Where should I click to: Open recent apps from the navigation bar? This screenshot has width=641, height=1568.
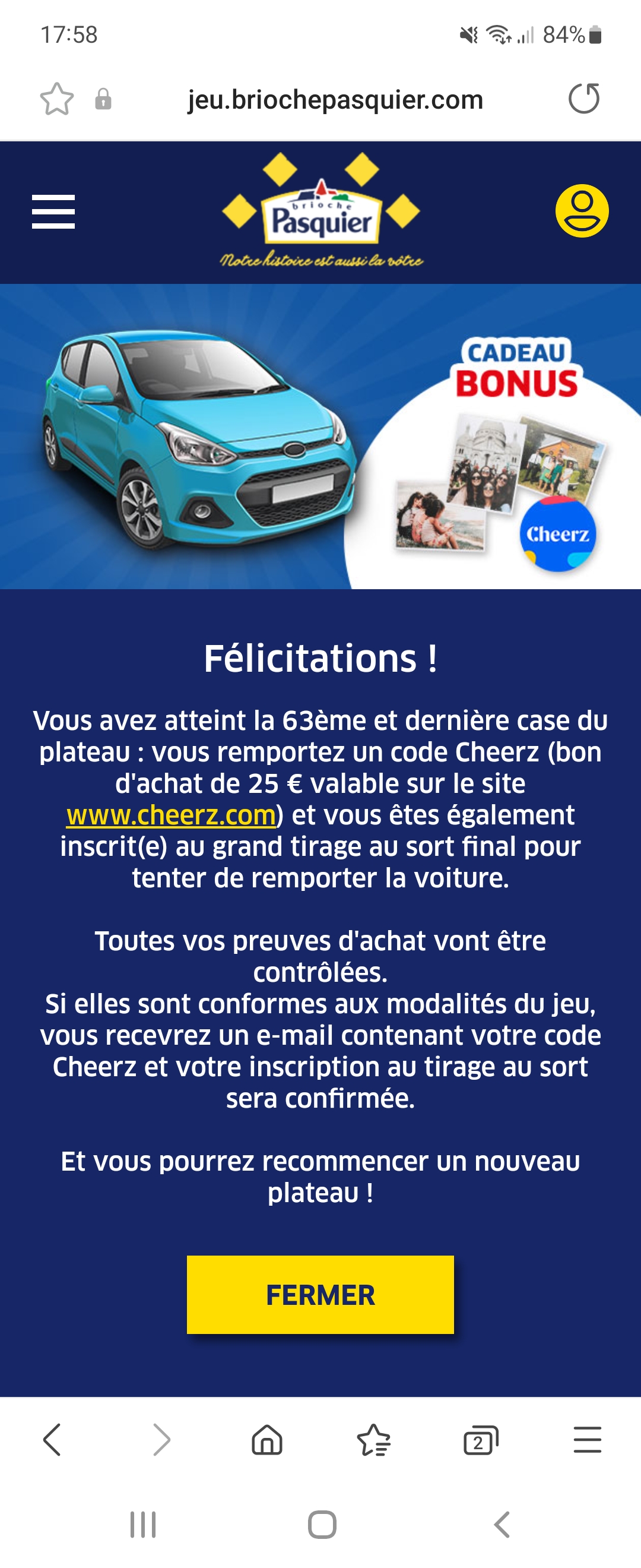143,1524
